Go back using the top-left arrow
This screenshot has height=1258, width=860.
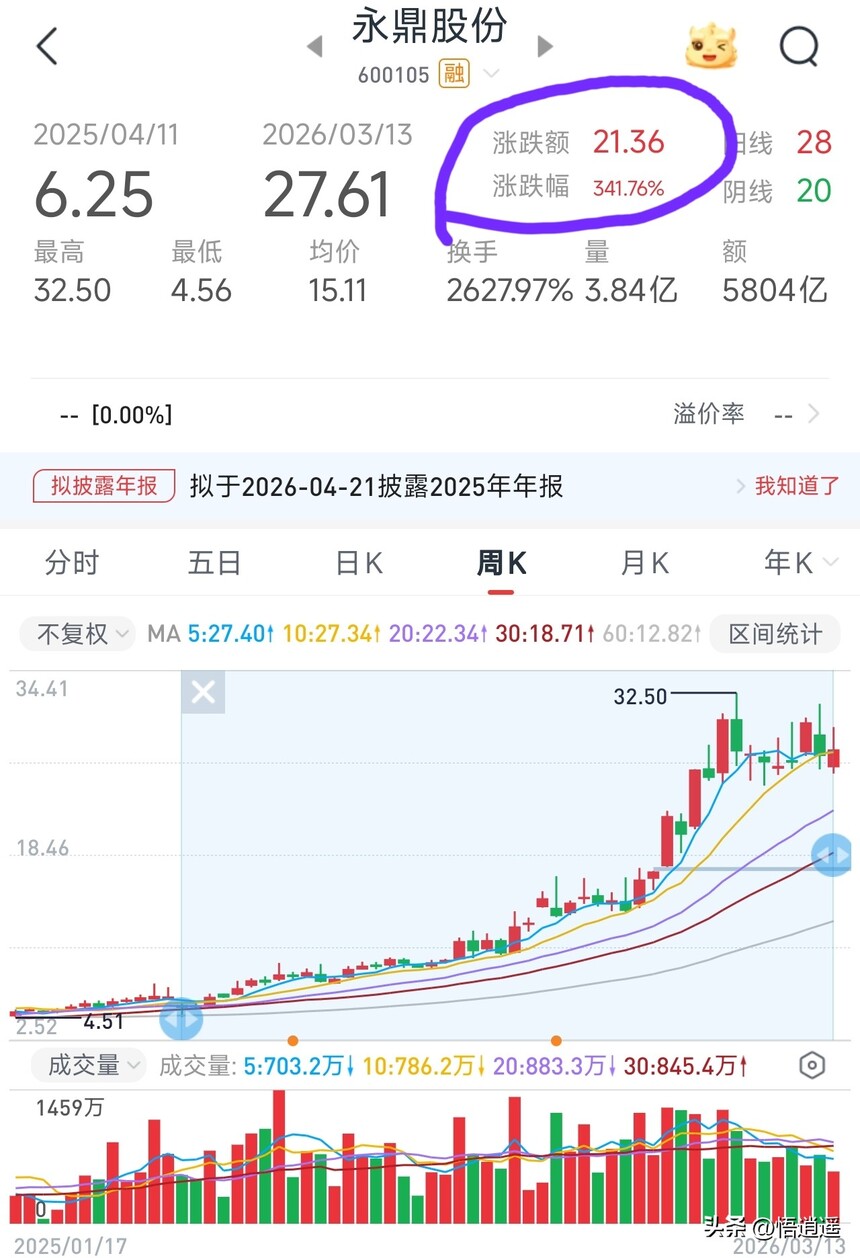(47, 46)
